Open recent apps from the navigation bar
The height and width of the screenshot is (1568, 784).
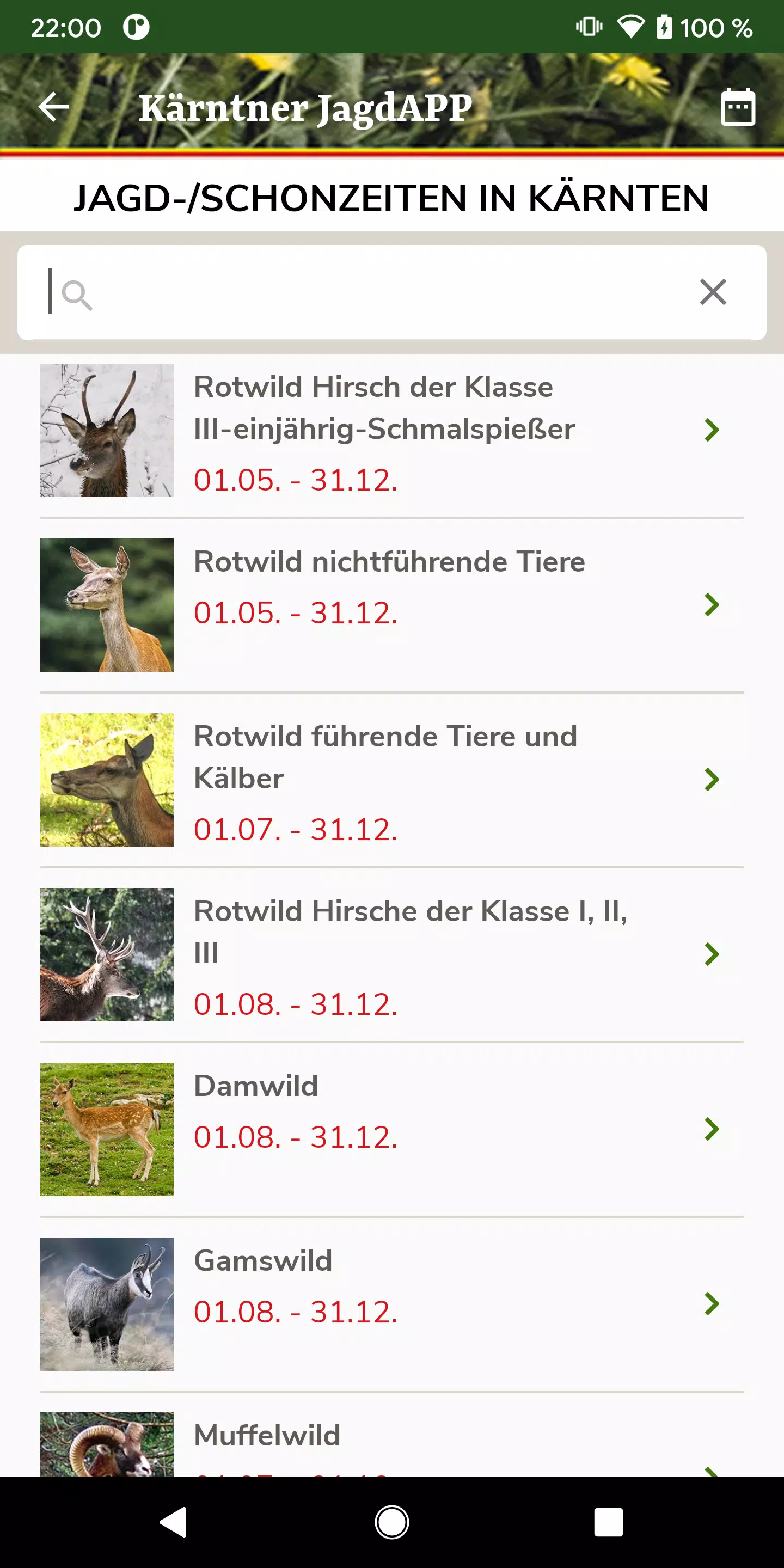(x=608, y=1522)
